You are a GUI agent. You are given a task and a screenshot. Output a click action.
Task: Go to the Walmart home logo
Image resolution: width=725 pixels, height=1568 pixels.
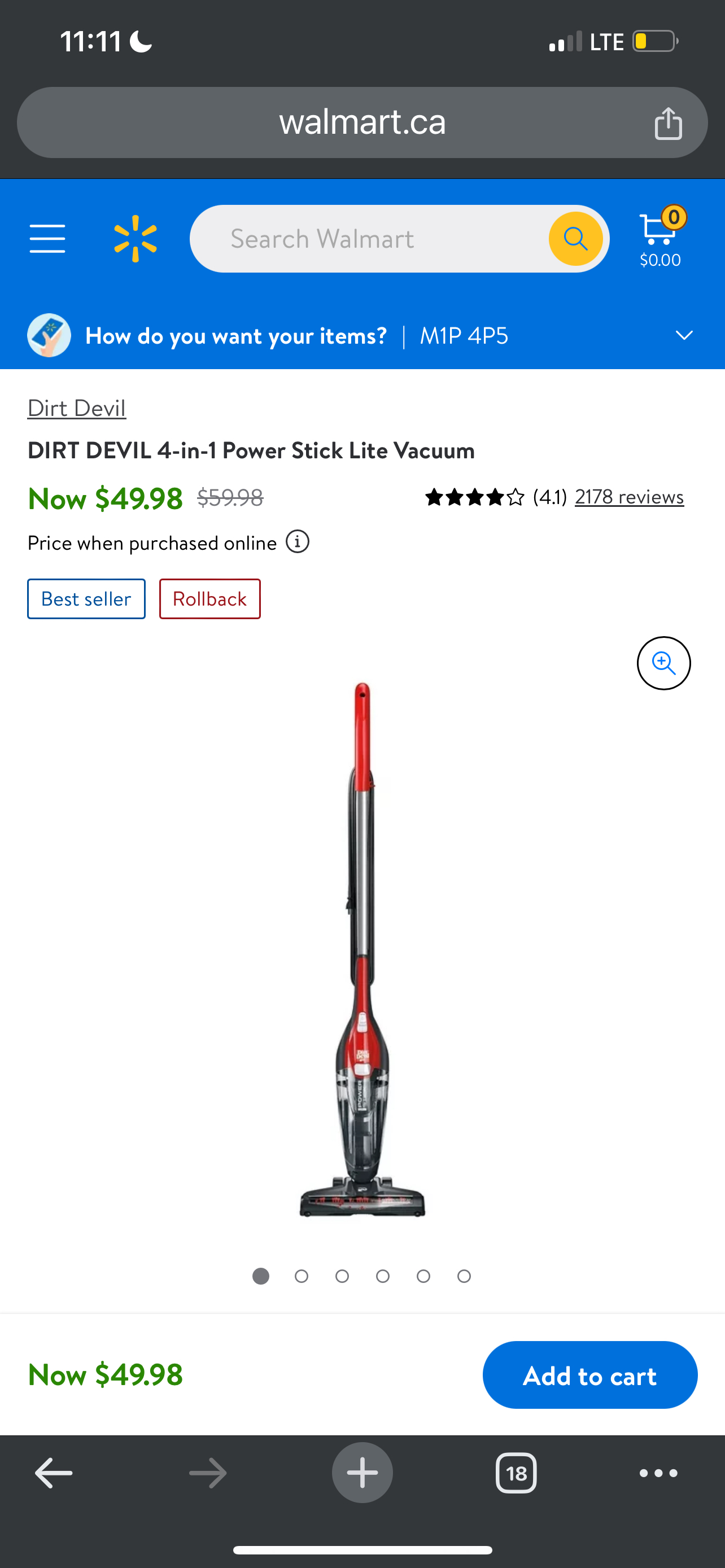135,239
